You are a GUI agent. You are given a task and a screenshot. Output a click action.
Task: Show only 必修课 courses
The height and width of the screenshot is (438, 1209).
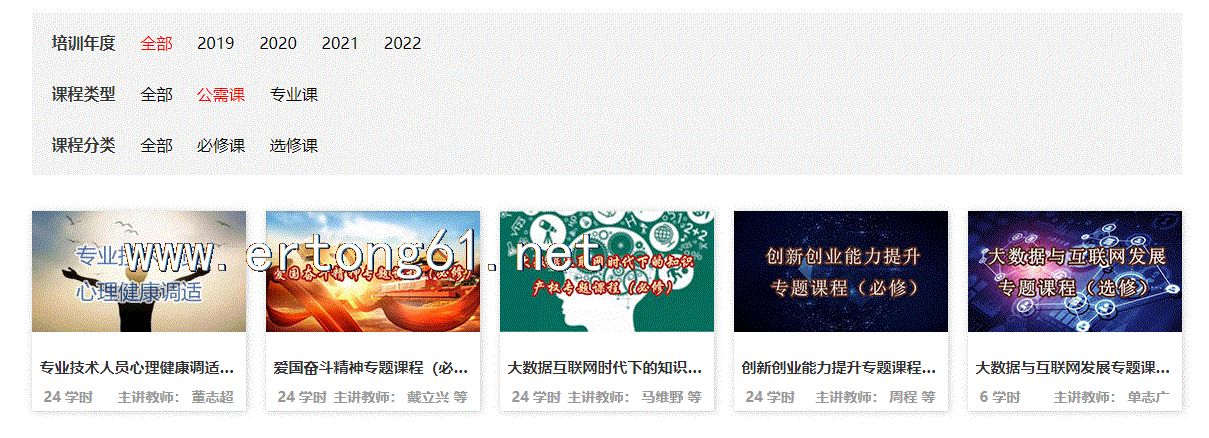click(x=221, y=145)
